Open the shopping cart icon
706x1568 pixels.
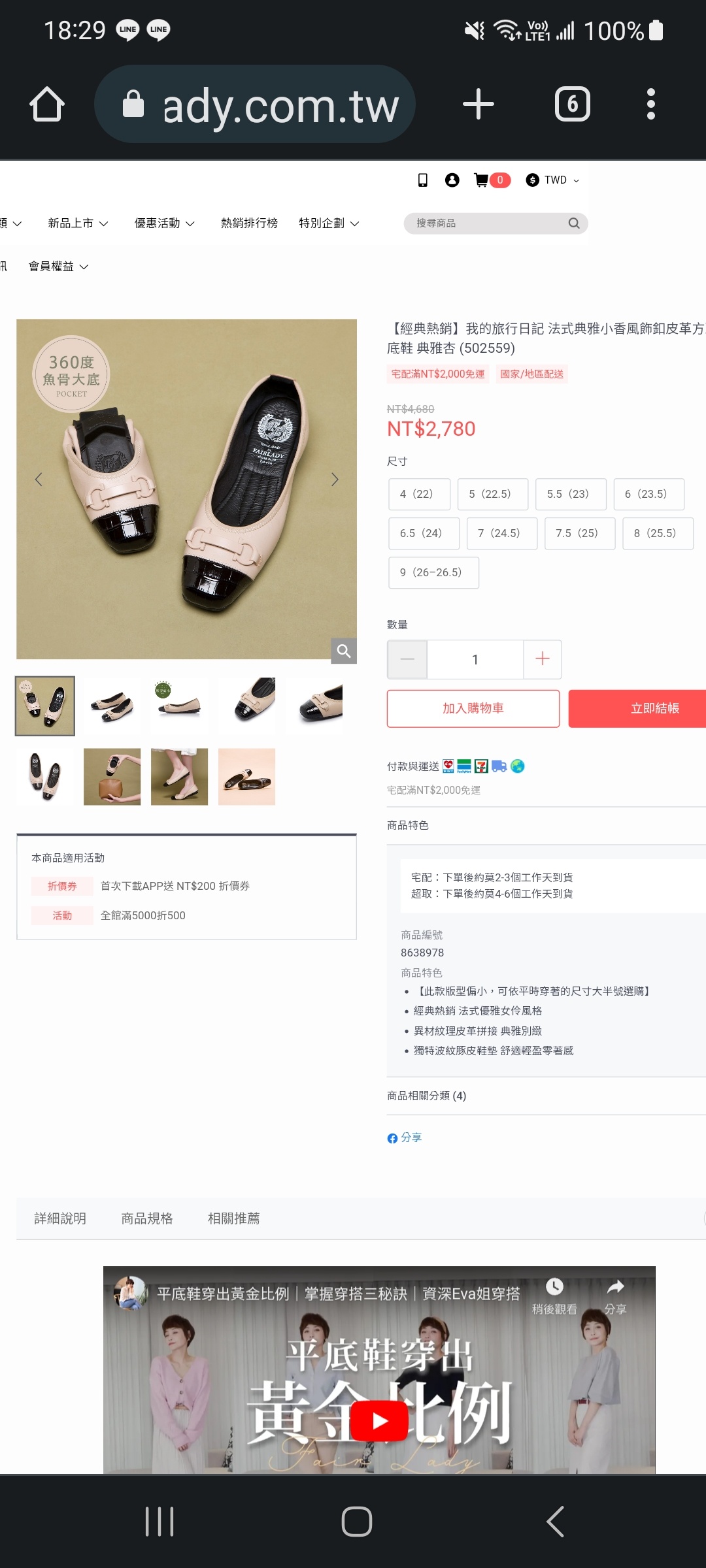[x=482, y=180]
